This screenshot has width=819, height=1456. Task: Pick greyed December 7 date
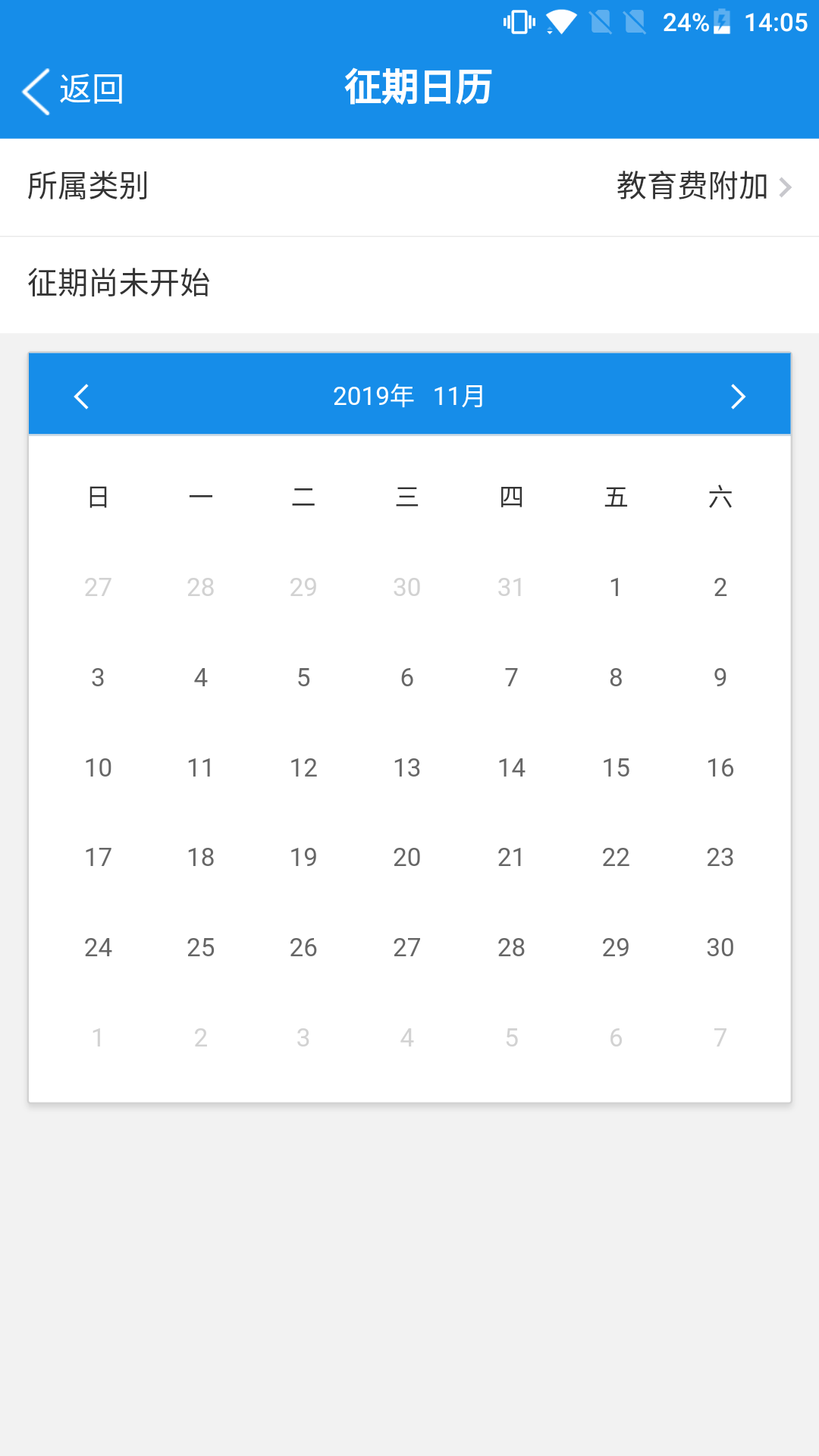pos(720,1037)
